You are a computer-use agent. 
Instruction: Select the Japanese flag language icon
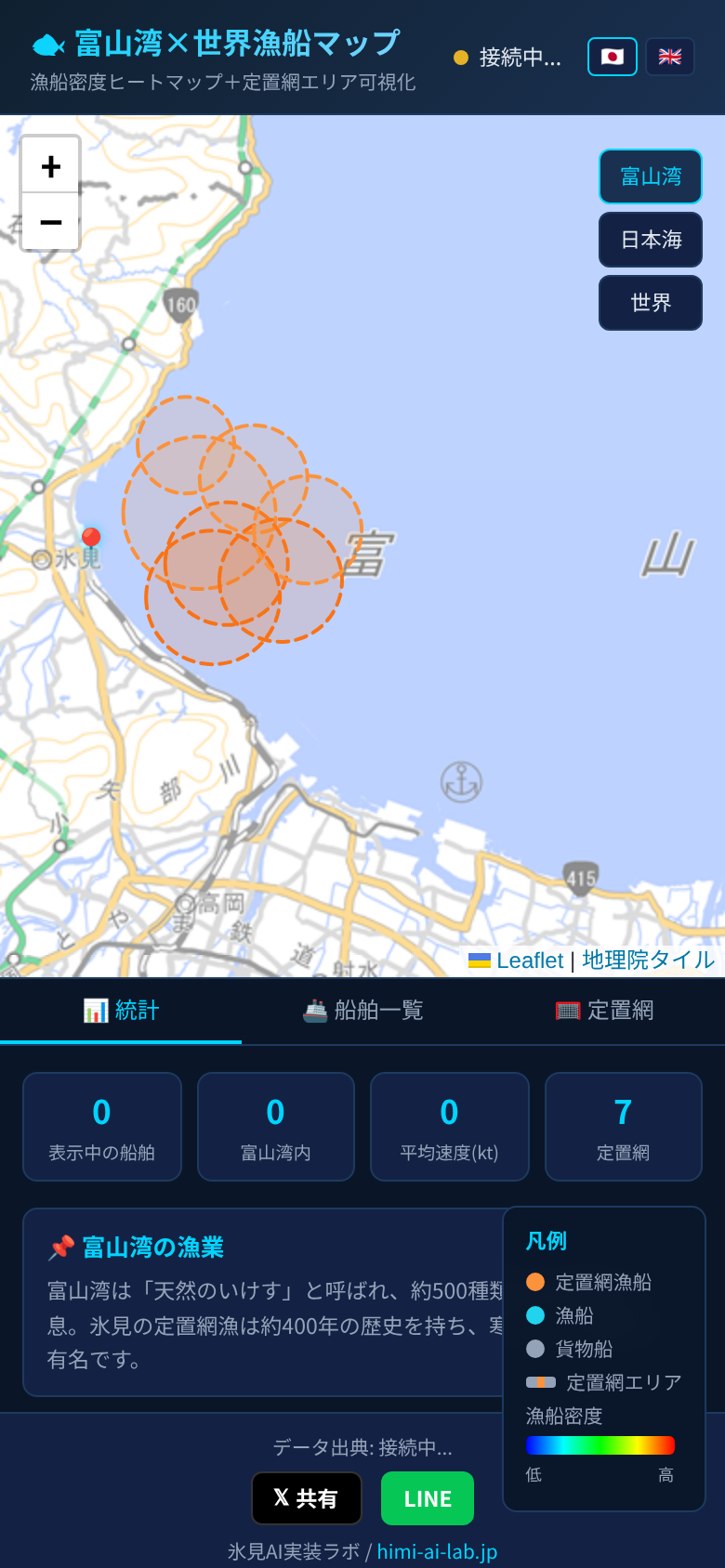click(x=612, y=57)
